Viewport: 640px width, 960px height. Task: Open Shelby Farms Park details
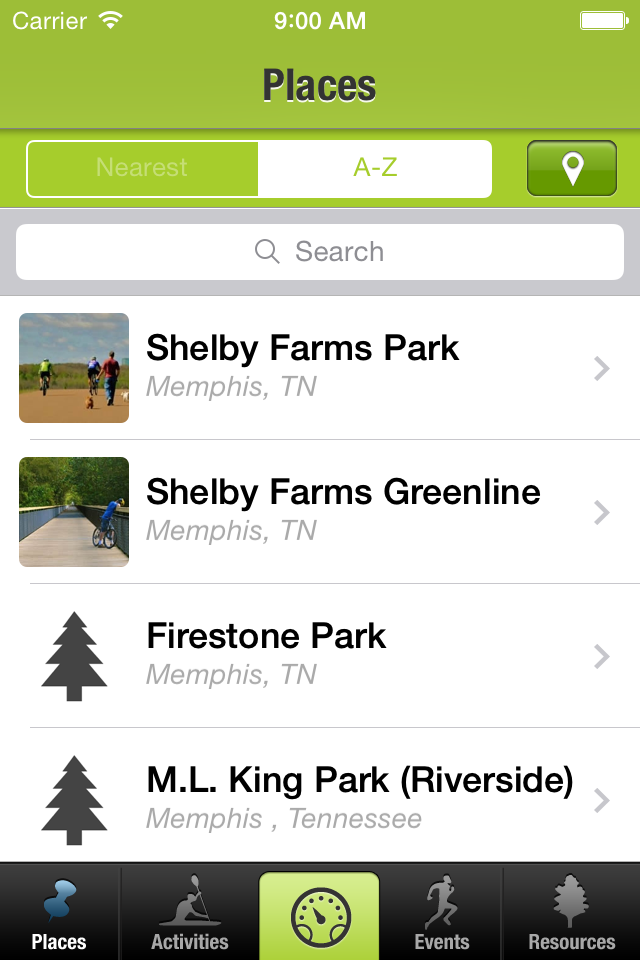pos(320,368)
